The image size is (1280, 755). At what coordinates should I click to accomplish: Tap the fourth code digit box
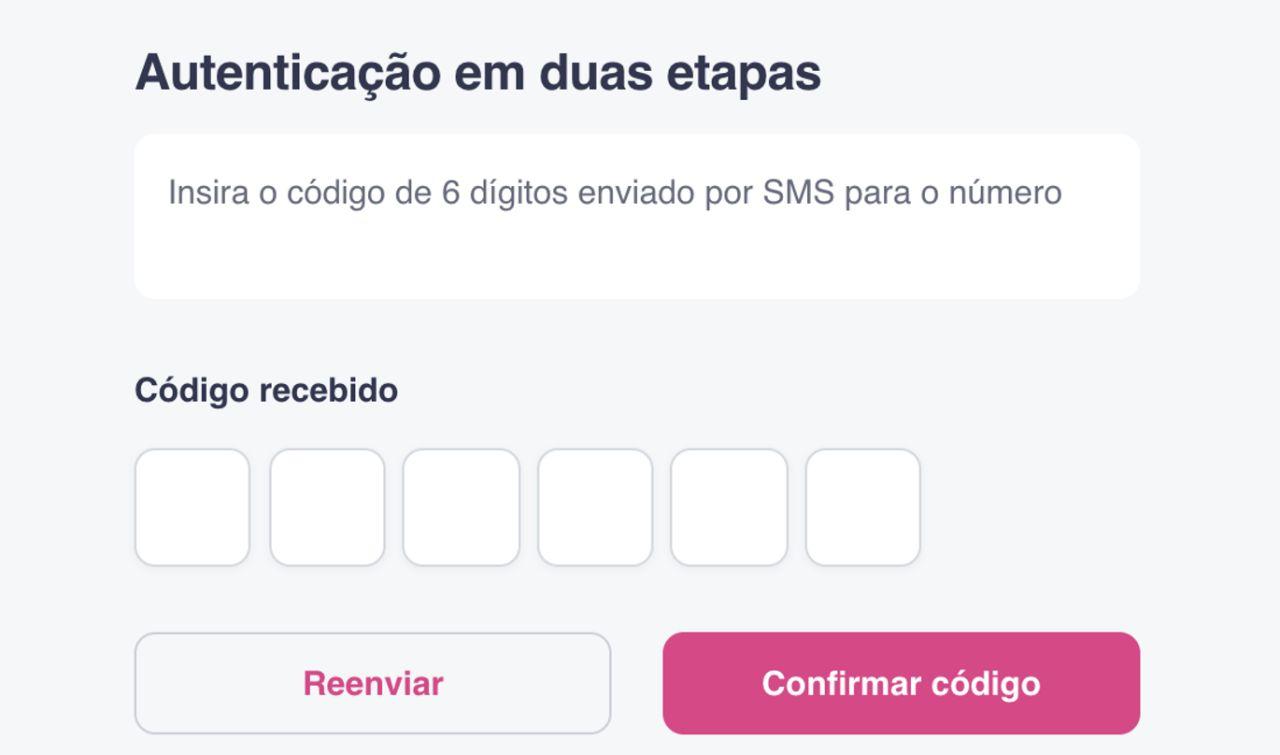click(595, 507)
